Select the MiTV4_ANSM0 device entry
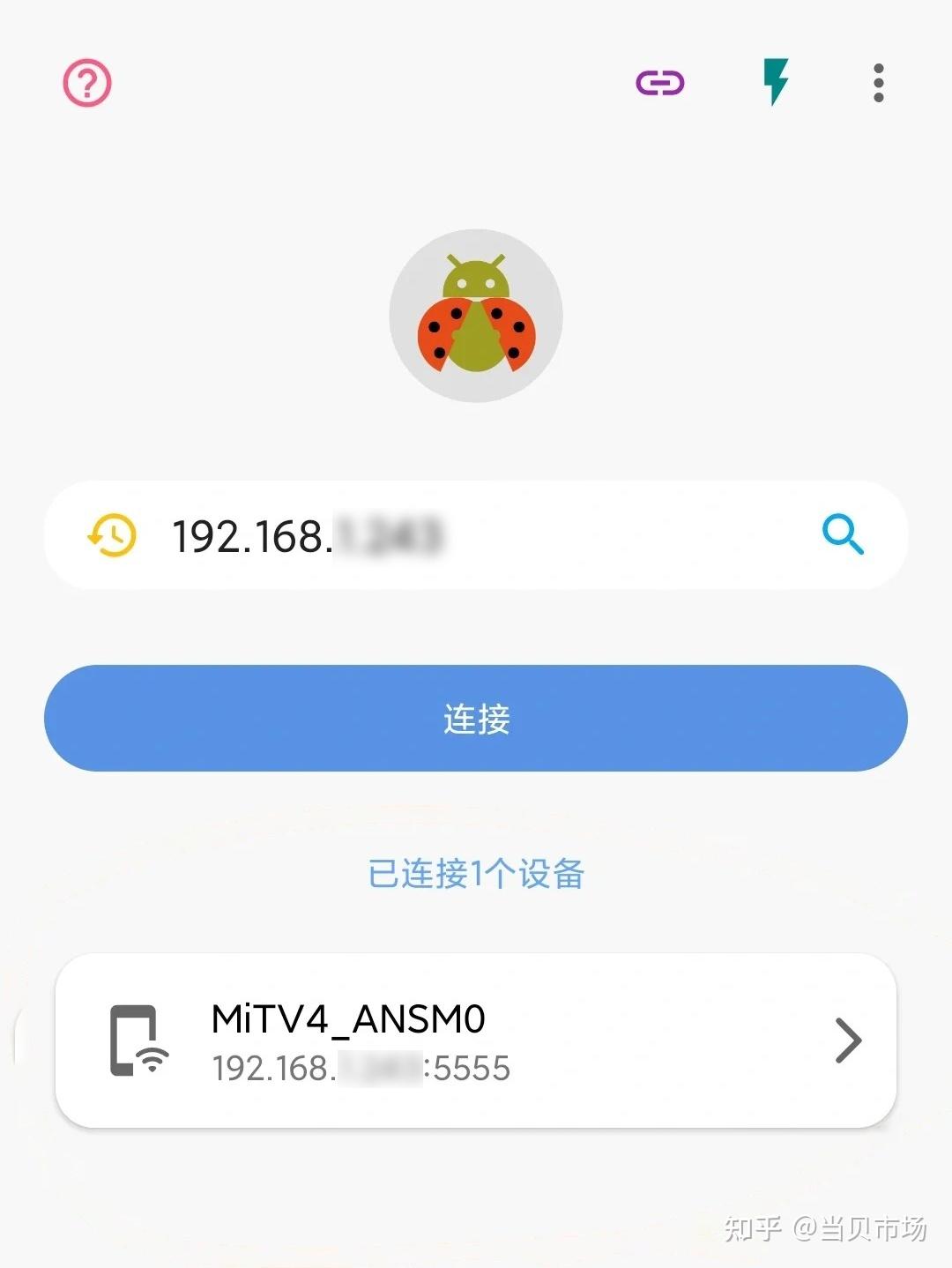 [476, 1041]
